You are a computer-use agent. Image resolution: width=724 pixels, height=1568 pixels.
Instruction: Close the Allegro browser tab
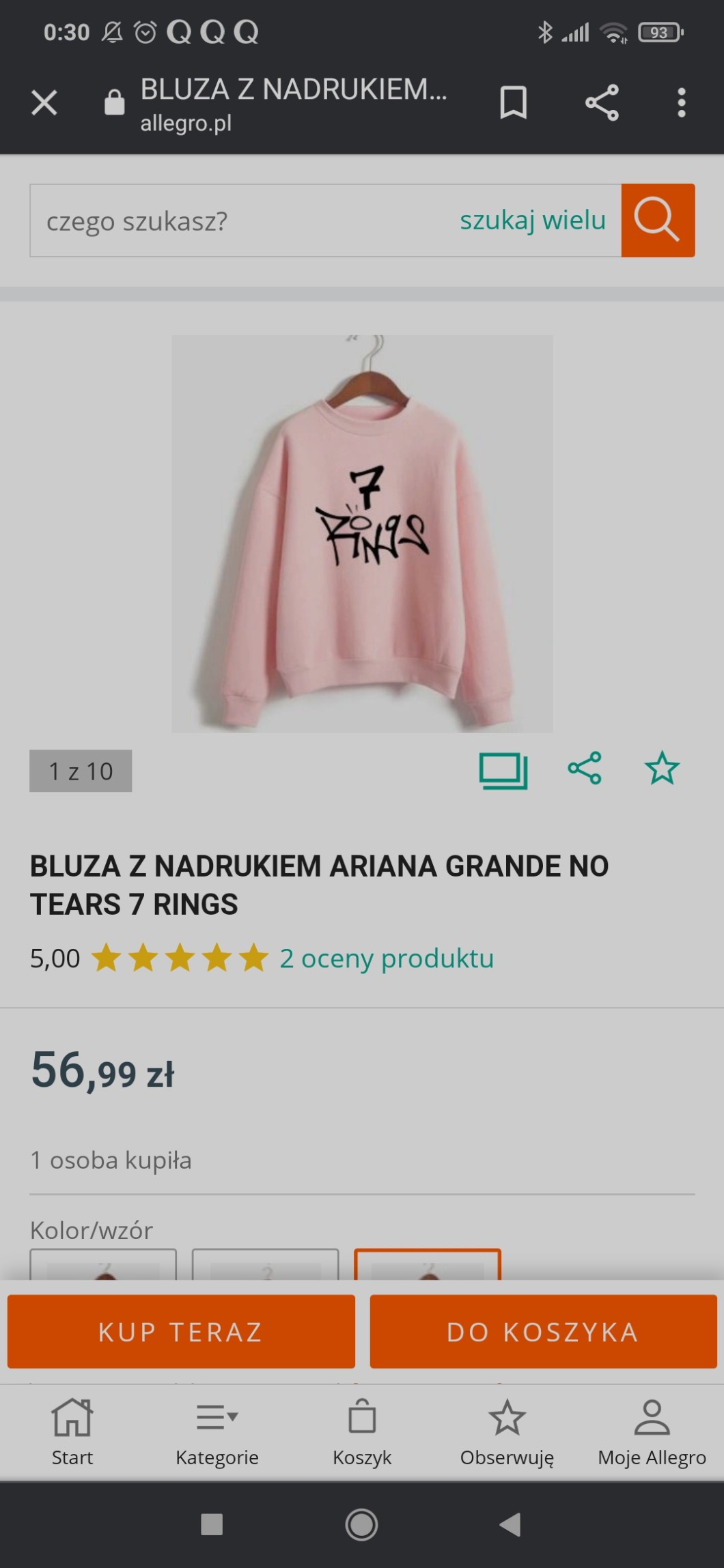44,103
